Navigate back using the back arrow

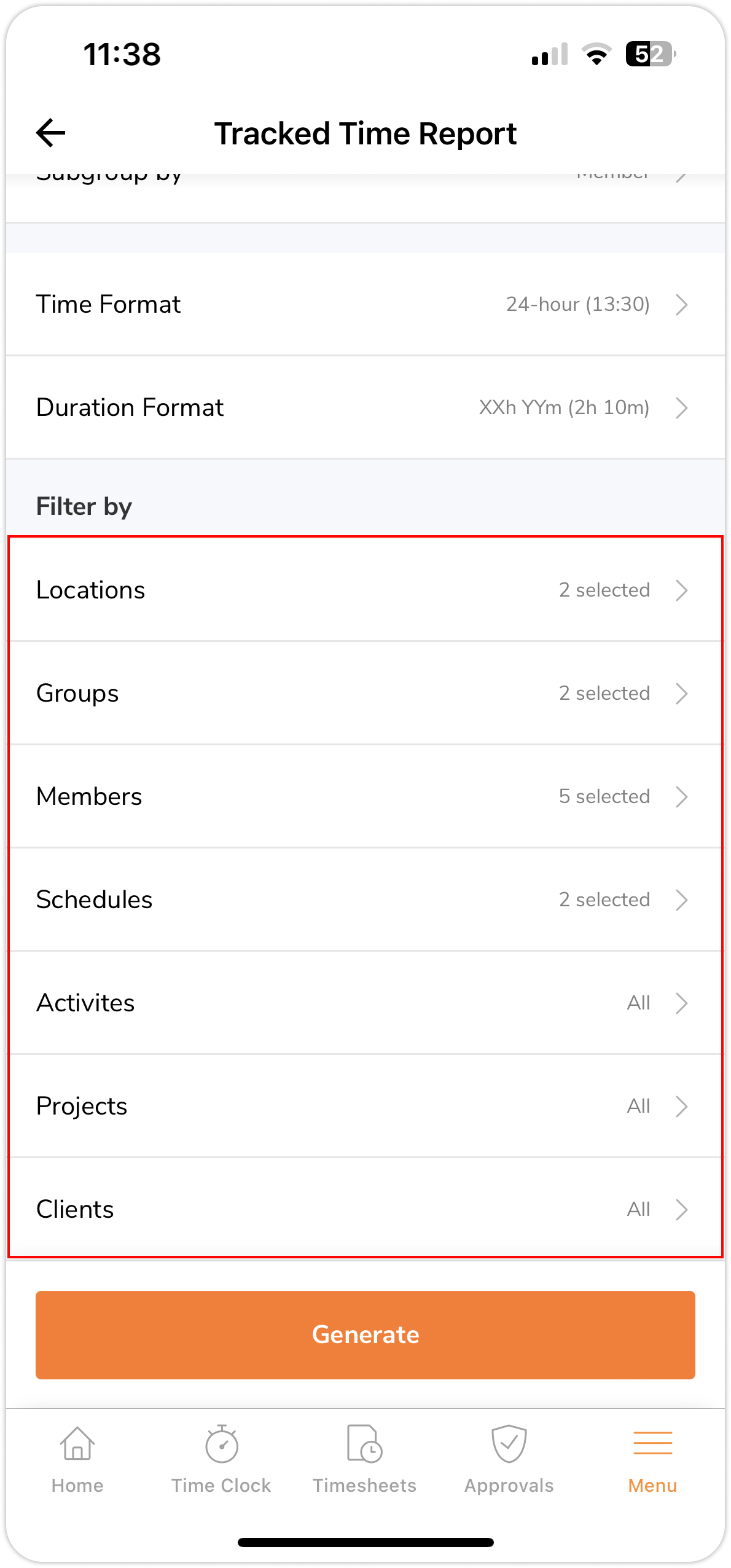point(50,132)
